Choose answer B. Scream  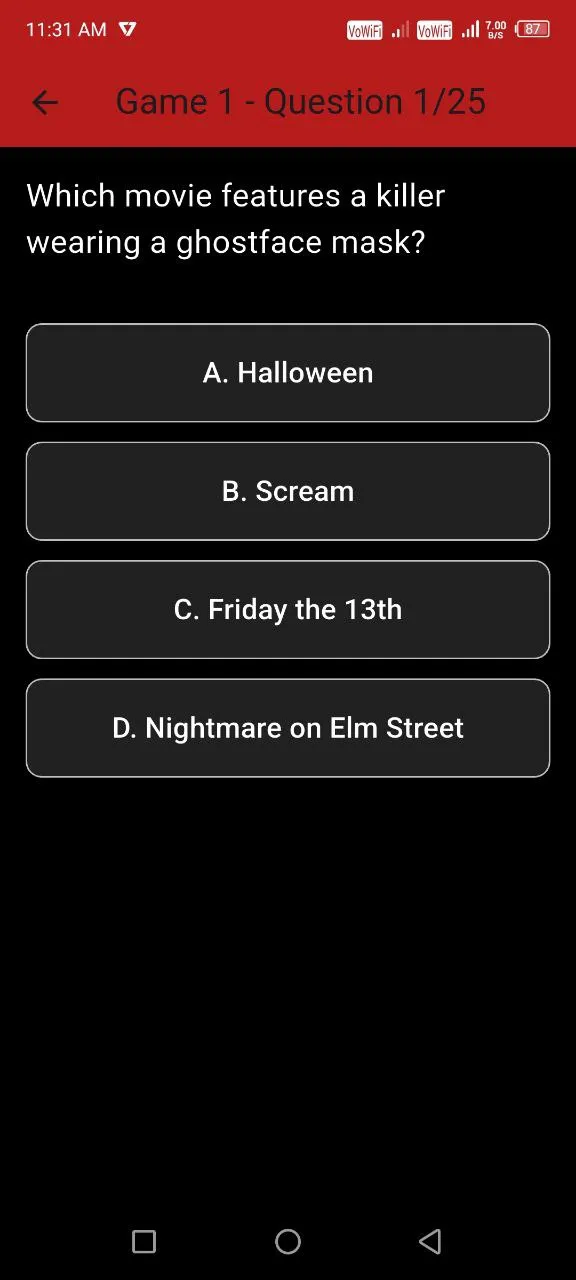tap(288, 491)
